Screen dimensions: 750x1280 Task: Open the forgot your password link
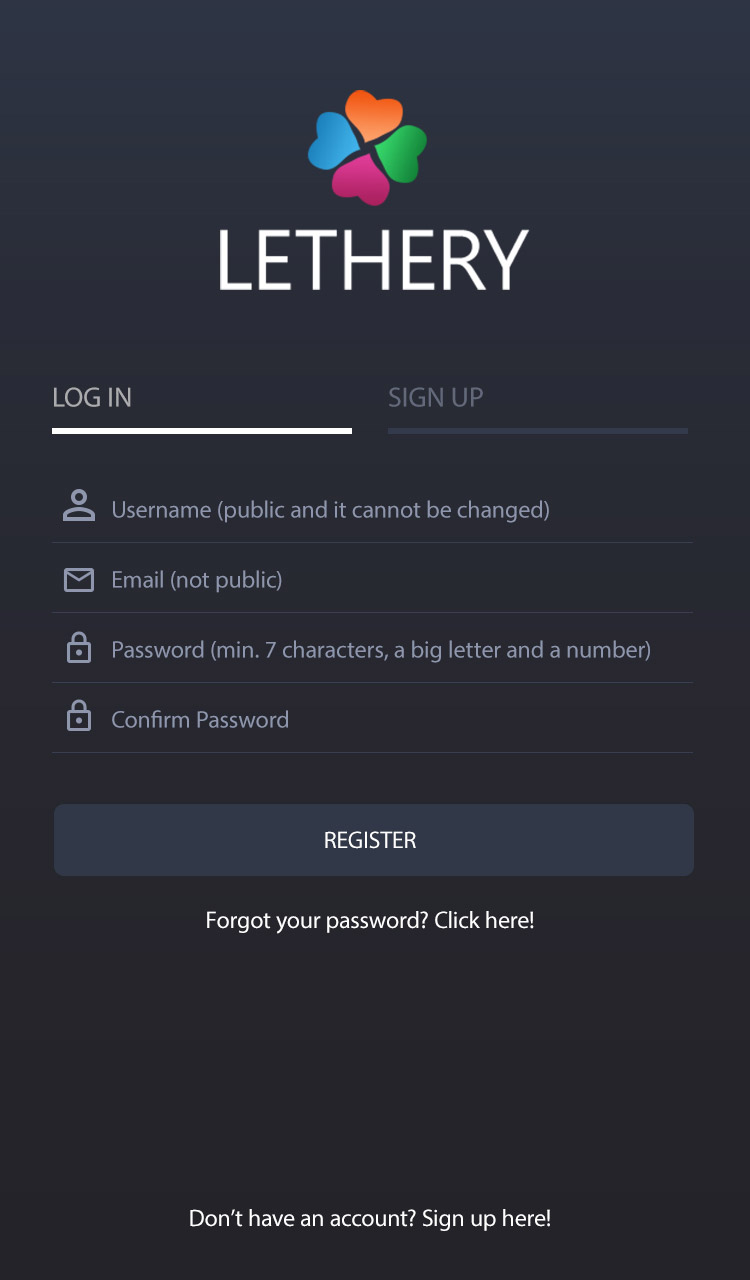click(x=370, y=920)
